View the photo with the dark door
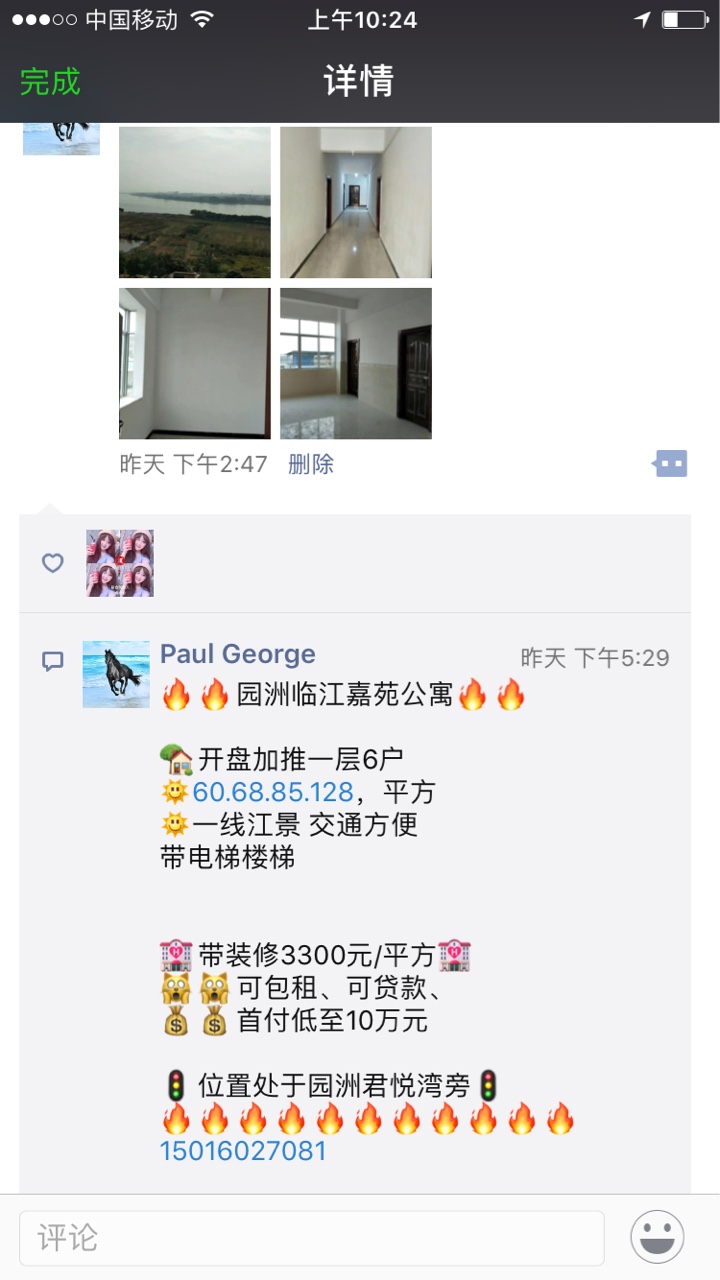Screen dimensions: 720x1280 355,363
